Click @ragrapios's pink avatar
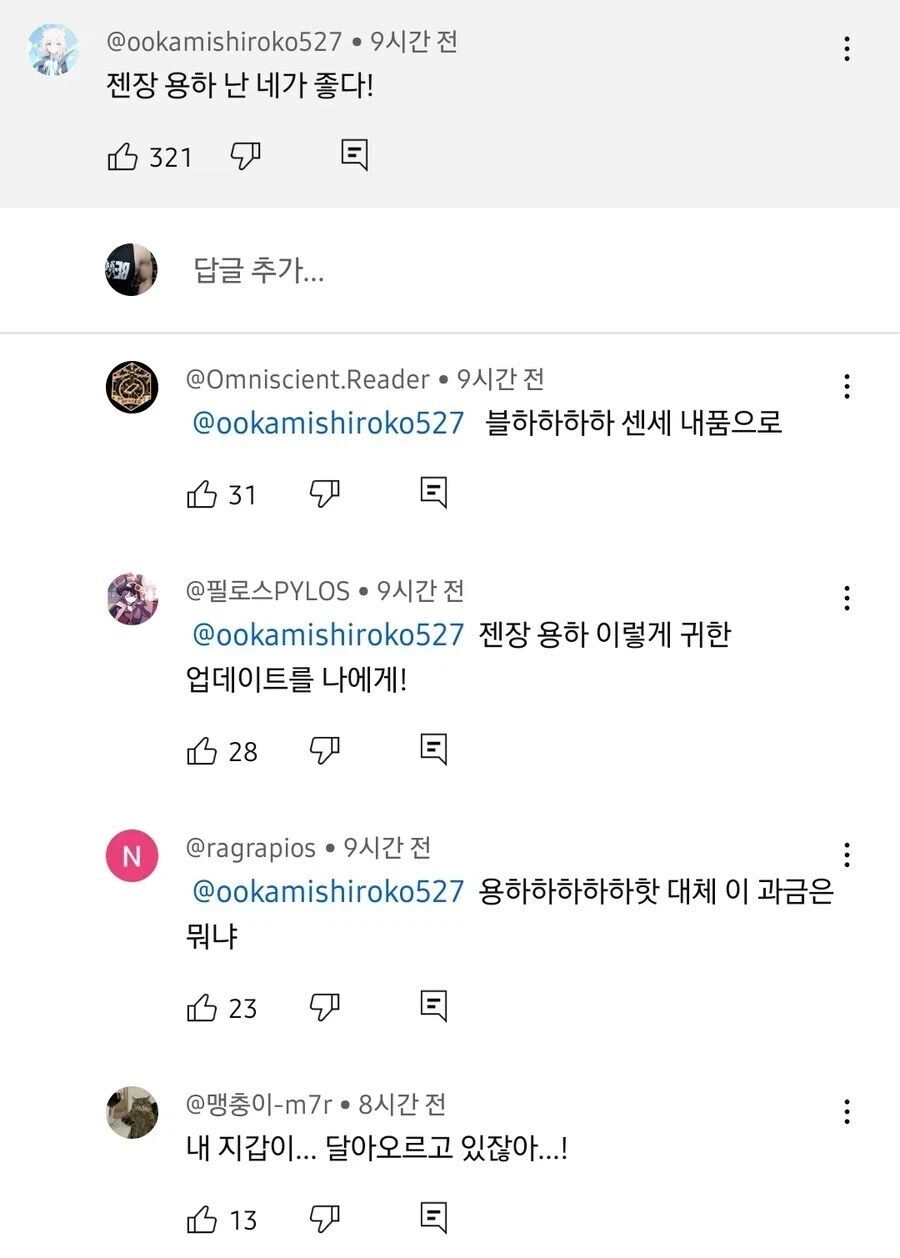Image resolution: width=900 pixels, height=1258 pixels. (131, 855)
